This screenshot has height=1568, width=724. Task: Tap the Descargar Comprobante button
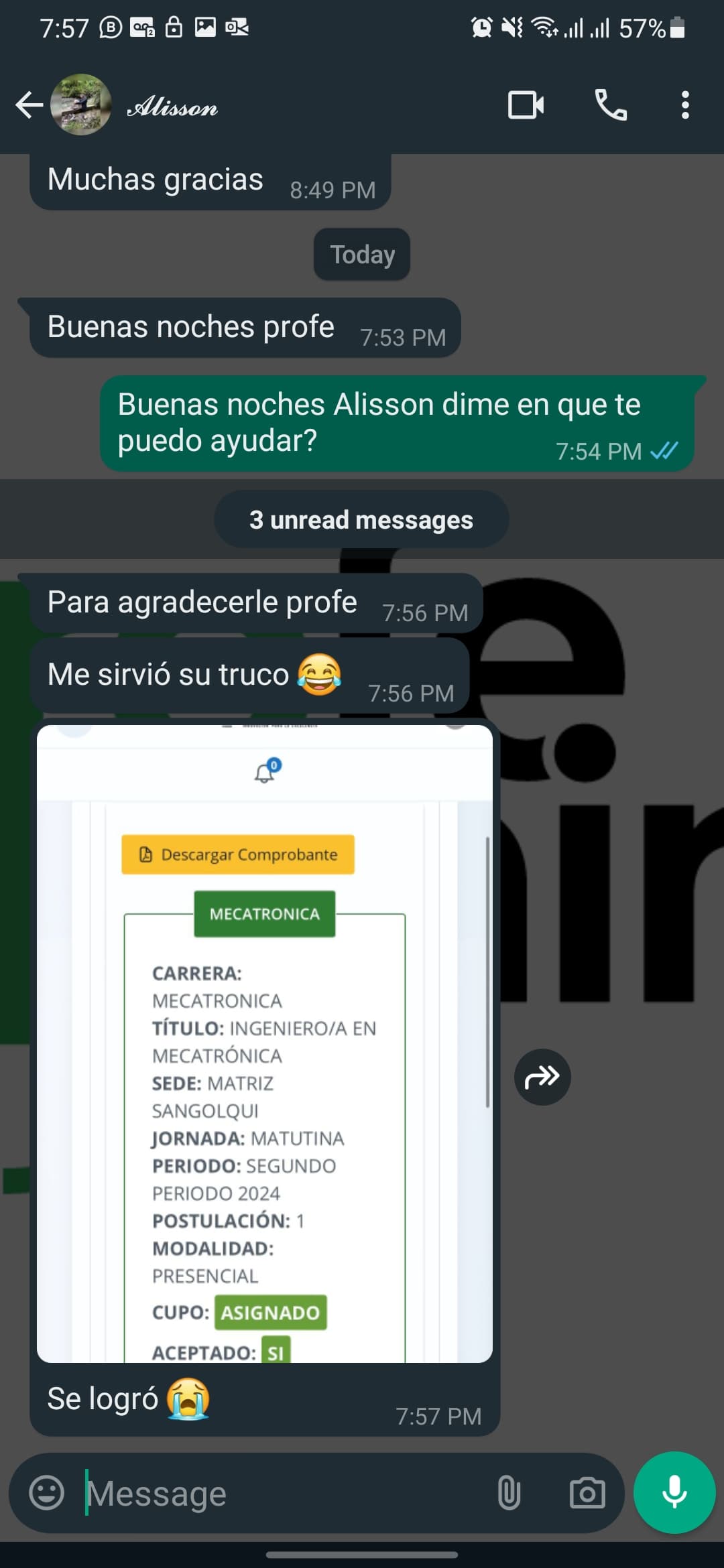click(237, 854)
